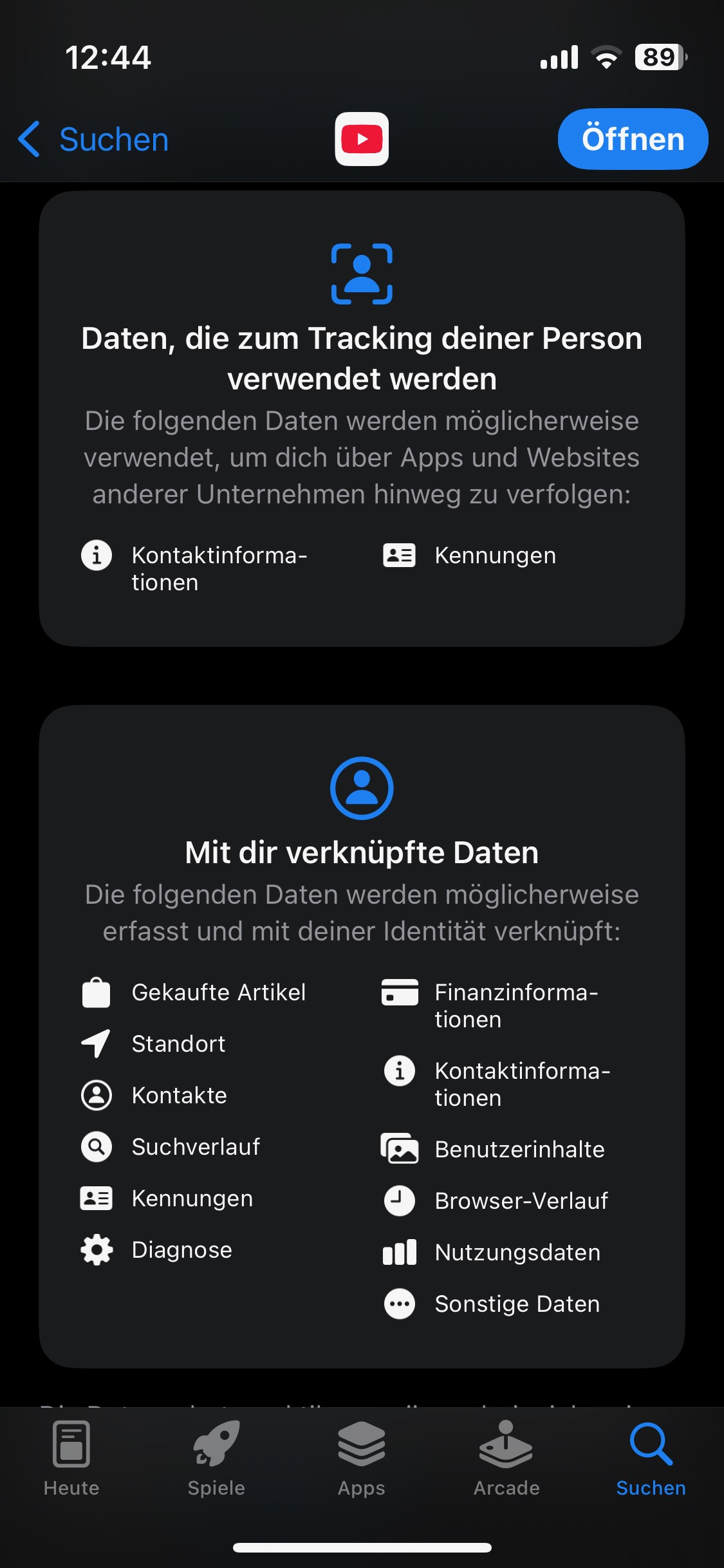This screenshot has height=1568, width=724.
Task: Switch to the Heute tab
Action: pos(71,1459)
